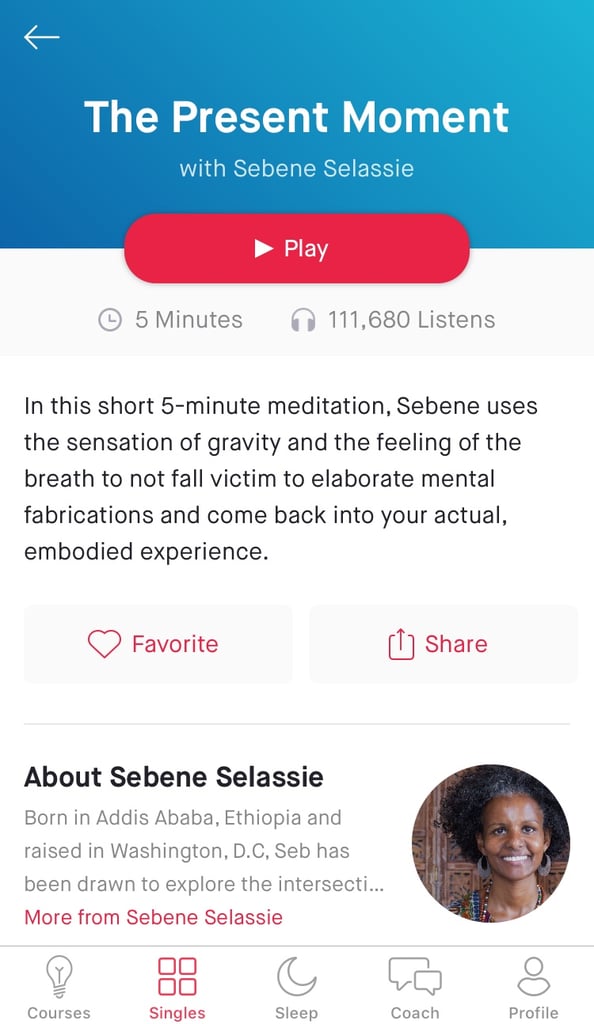Screen dimensions: 594x1024
Task: Open the Profile tab
Action: coord(533,987)
